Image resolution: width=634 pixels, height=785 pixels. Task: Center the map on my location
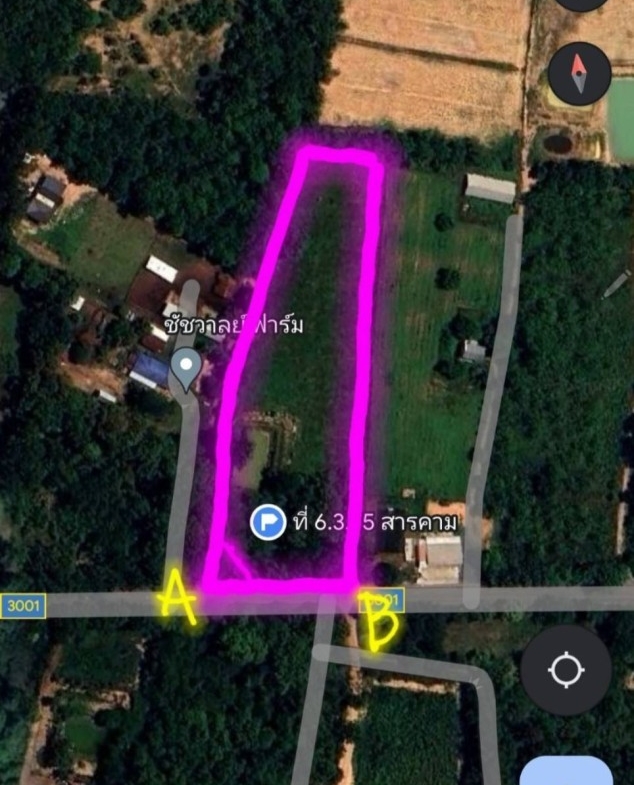[566, 670]
